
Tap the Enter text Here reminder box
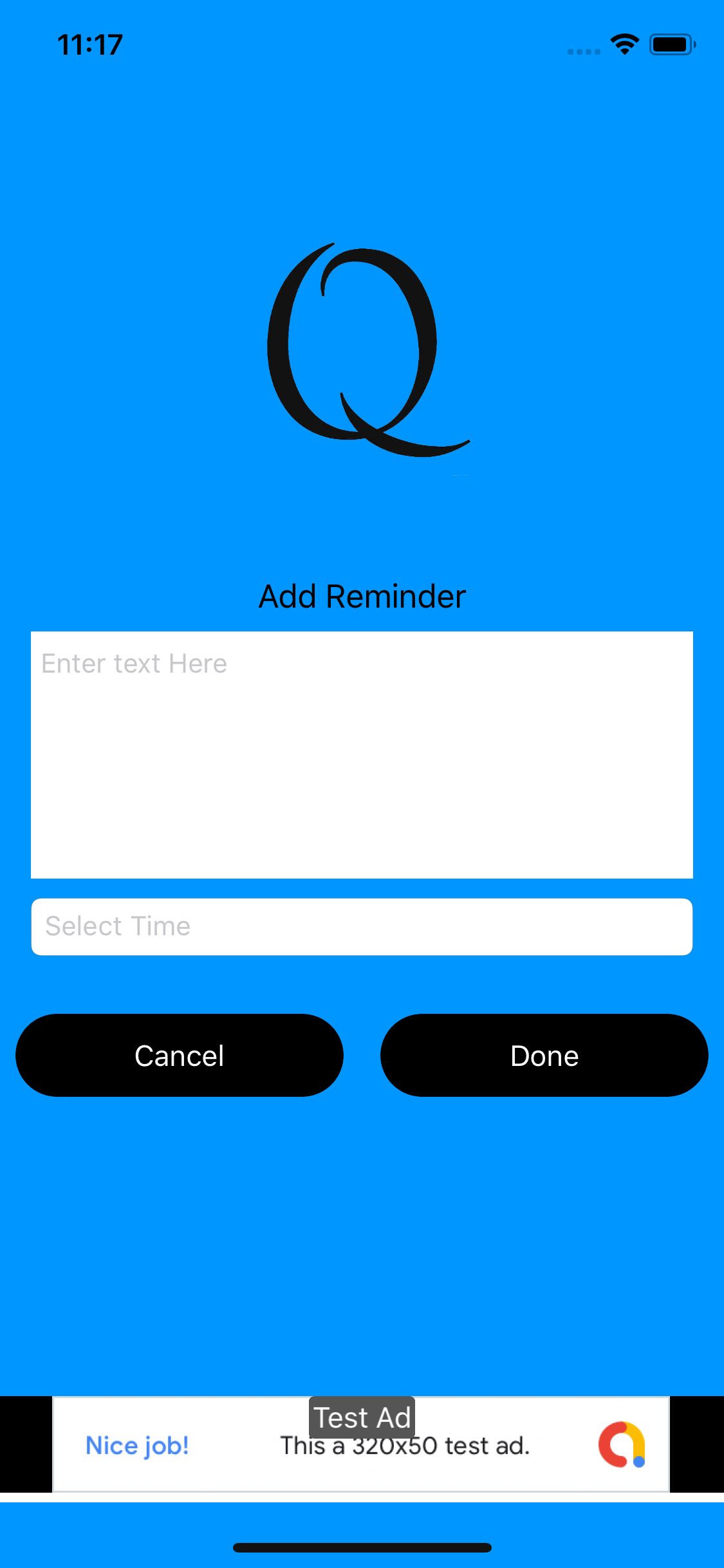[362, 754]
